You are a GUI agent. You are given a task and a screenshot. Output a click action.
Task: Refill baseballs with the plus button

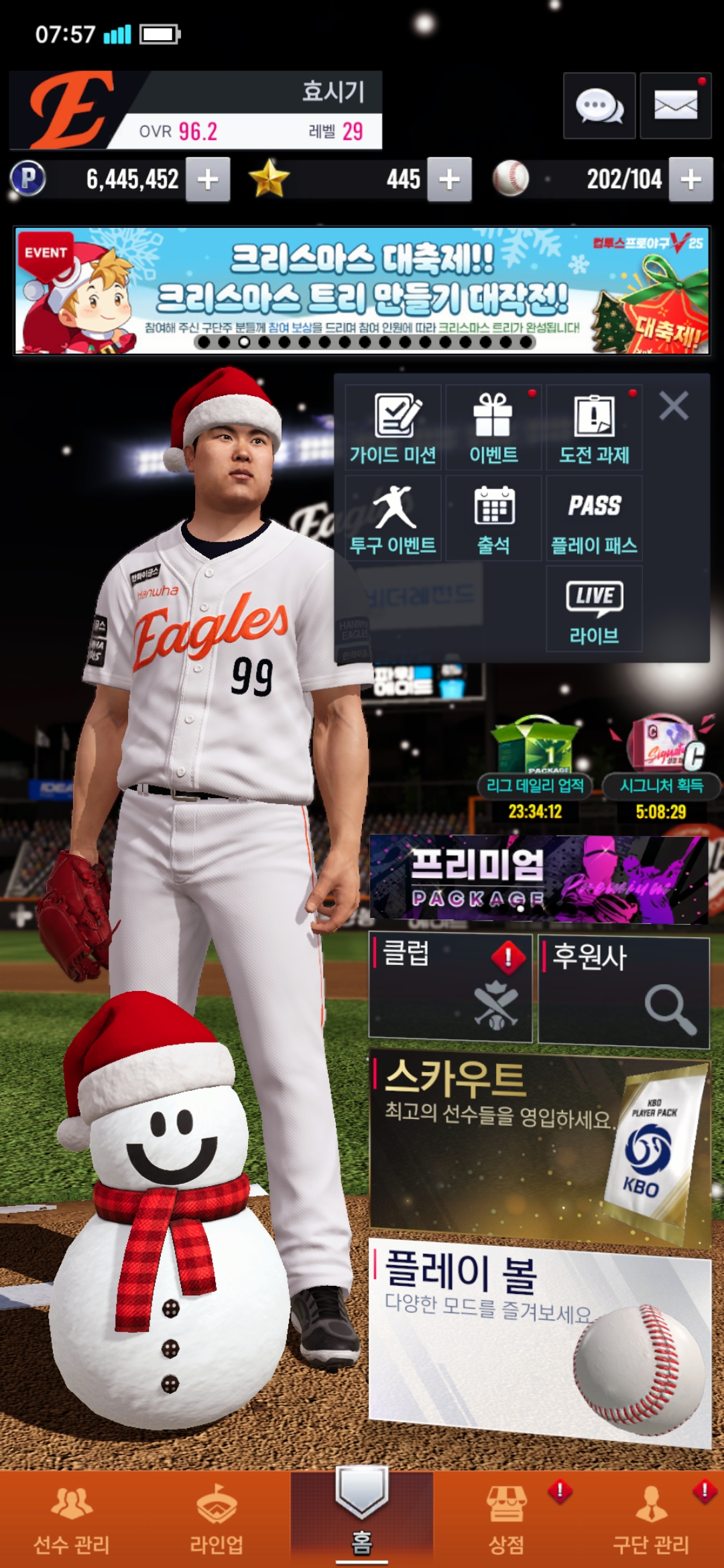[x=690, y=180]
